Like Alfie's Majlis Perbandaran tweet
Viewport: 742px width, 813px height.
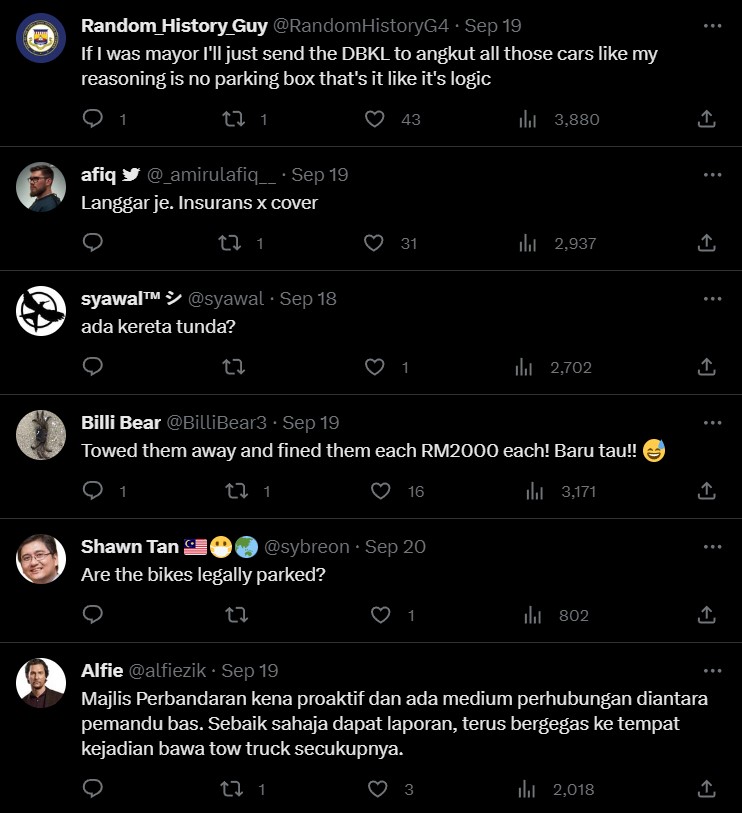coord(378,789)
